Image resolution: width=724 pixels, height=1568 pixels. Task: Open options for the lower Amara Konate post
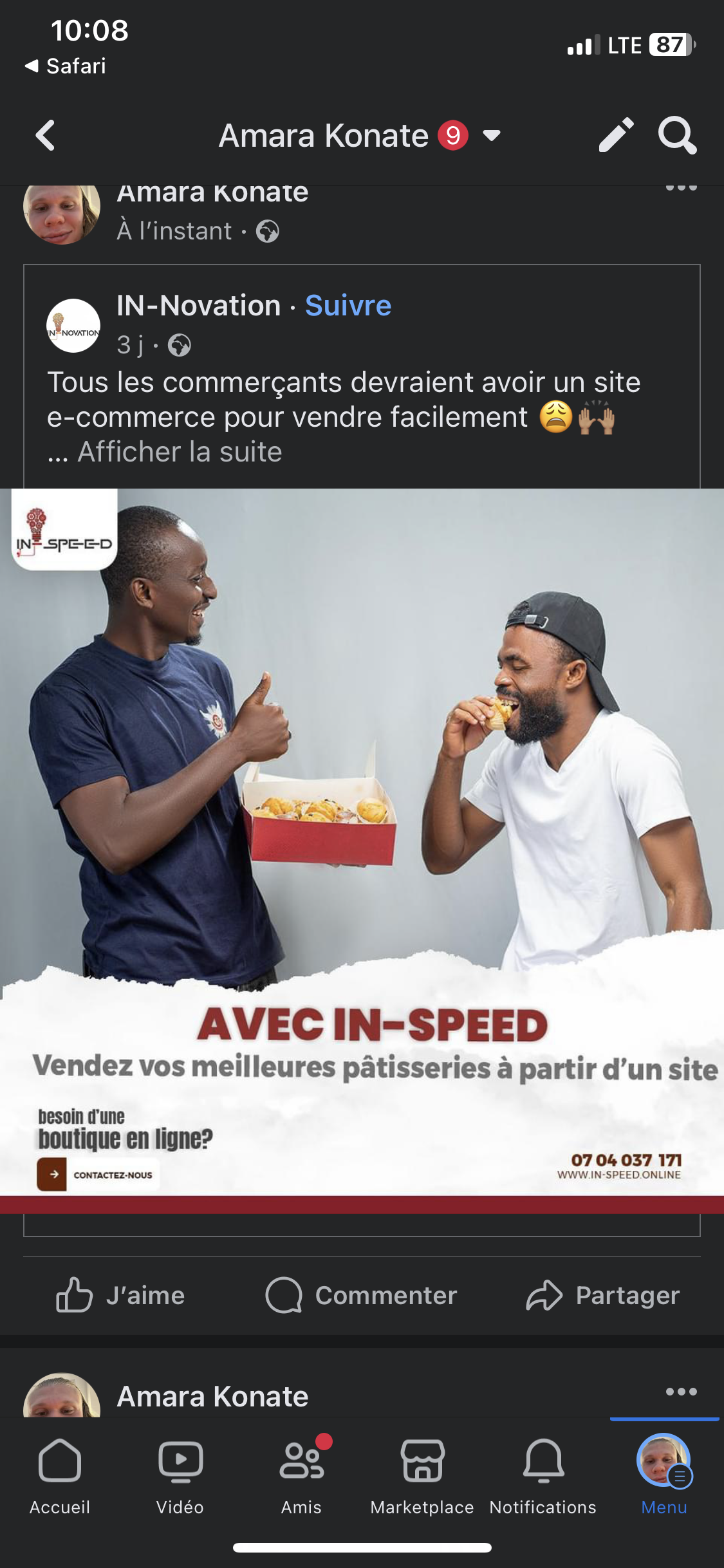click(681, 1392)
